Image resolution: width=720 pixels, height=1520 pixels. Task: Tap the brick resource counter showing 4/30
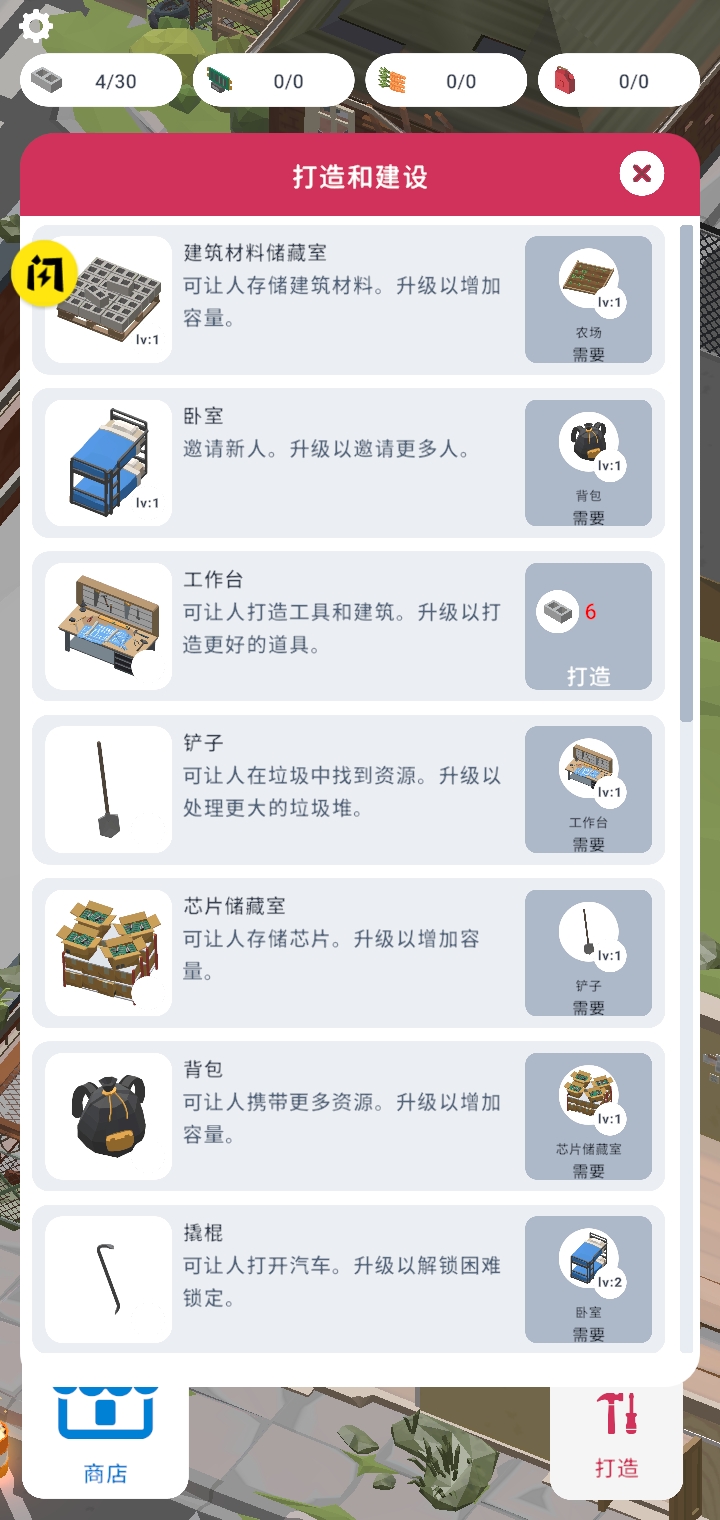pyautogui.click(x=101, y=79)
